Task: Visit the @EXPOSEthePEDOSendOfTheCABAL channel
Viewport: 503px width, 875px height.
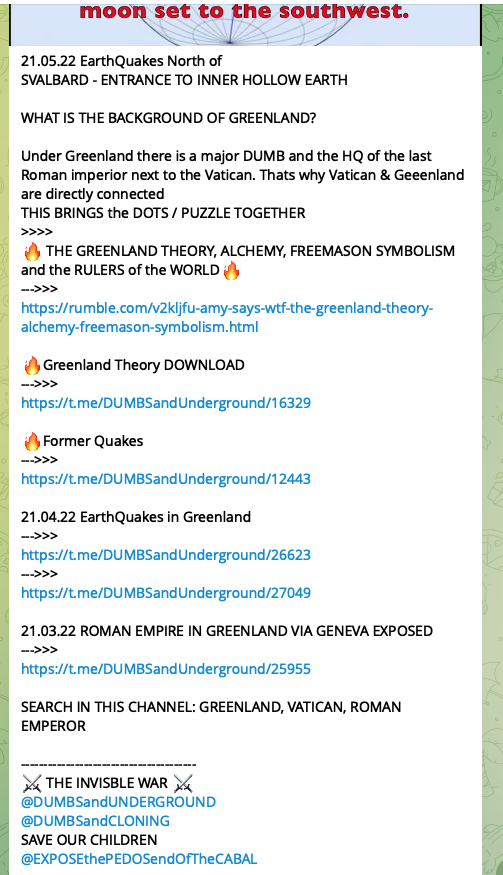Action: pyautogui.click(x=139, y=859)
